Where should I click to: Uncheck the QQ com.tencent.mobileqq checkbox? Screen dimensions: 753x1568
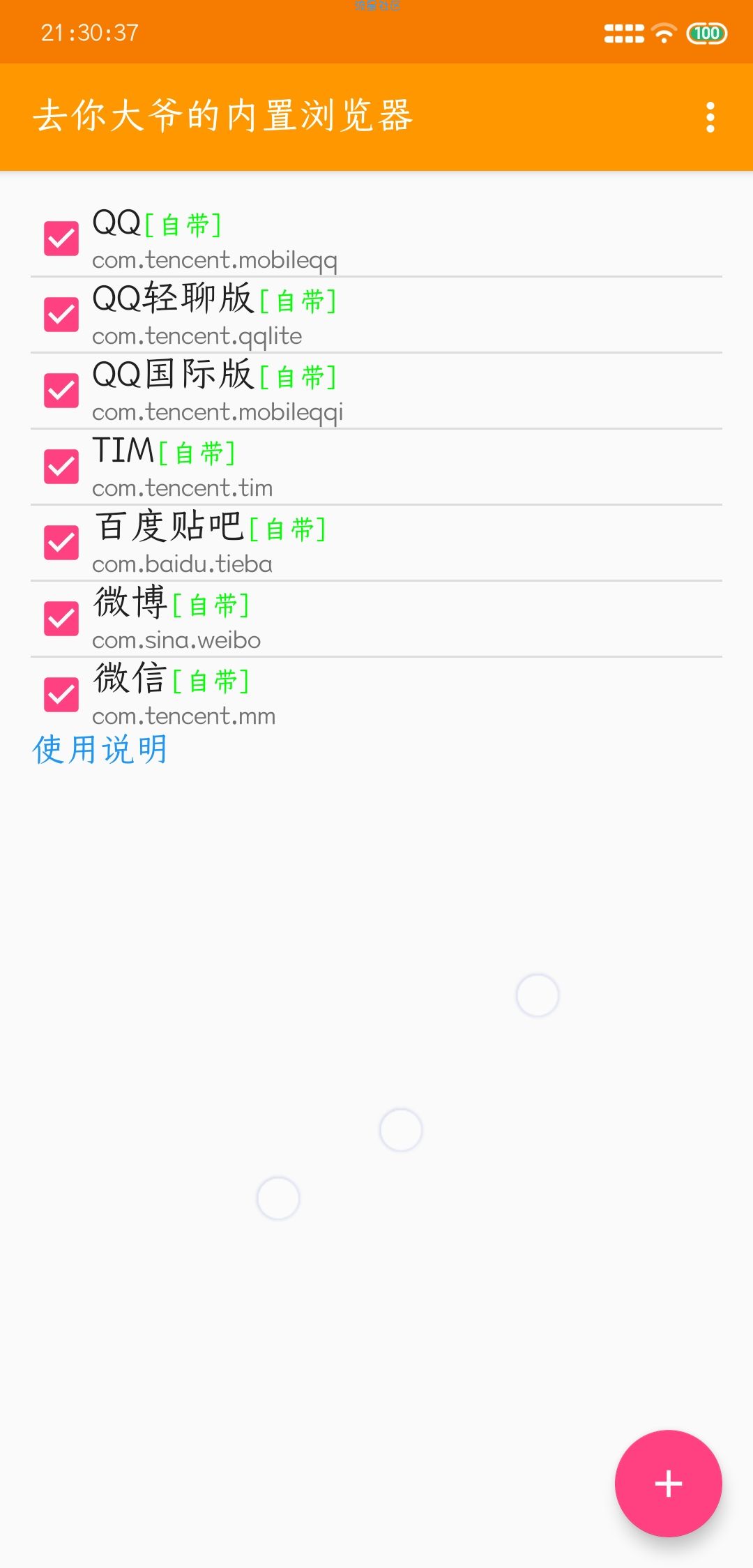[61, 239]
